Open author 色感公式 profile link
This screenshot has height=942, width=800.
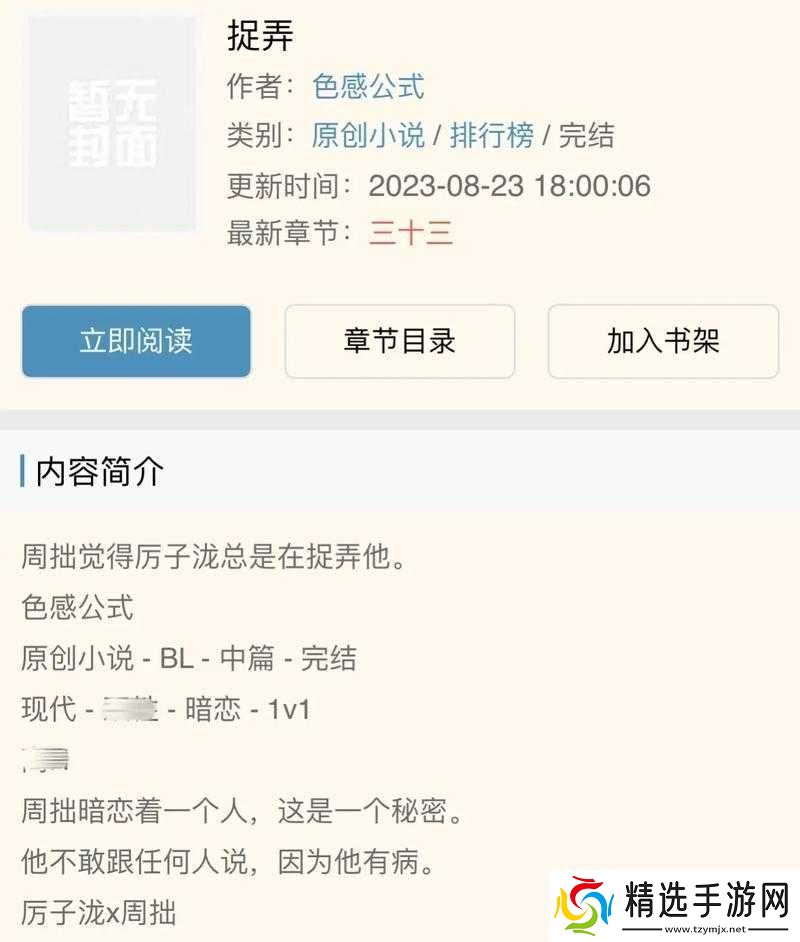coord(370,88)
